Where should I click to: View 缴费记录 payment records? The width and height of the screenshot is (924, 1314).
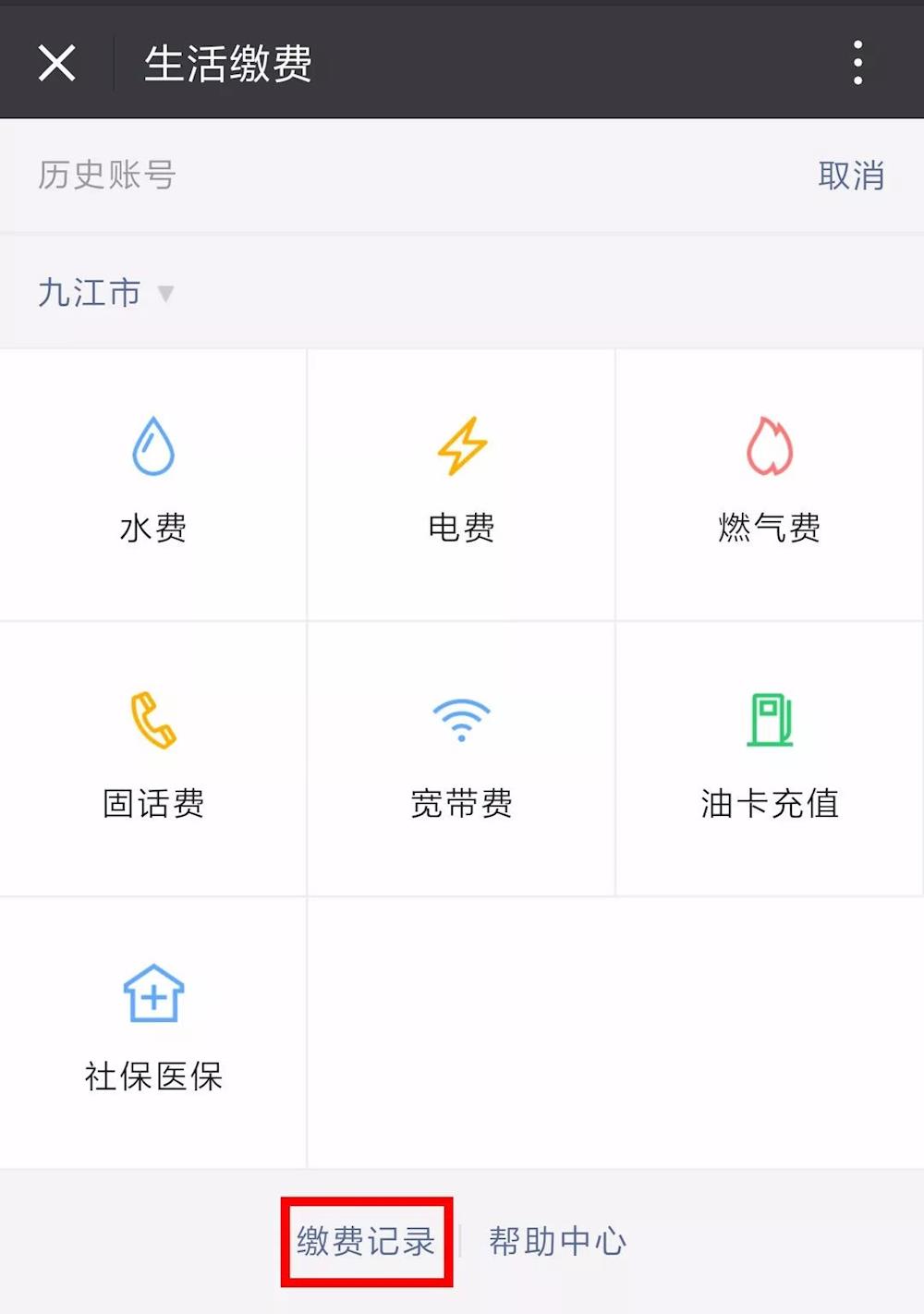(366, 1241)
